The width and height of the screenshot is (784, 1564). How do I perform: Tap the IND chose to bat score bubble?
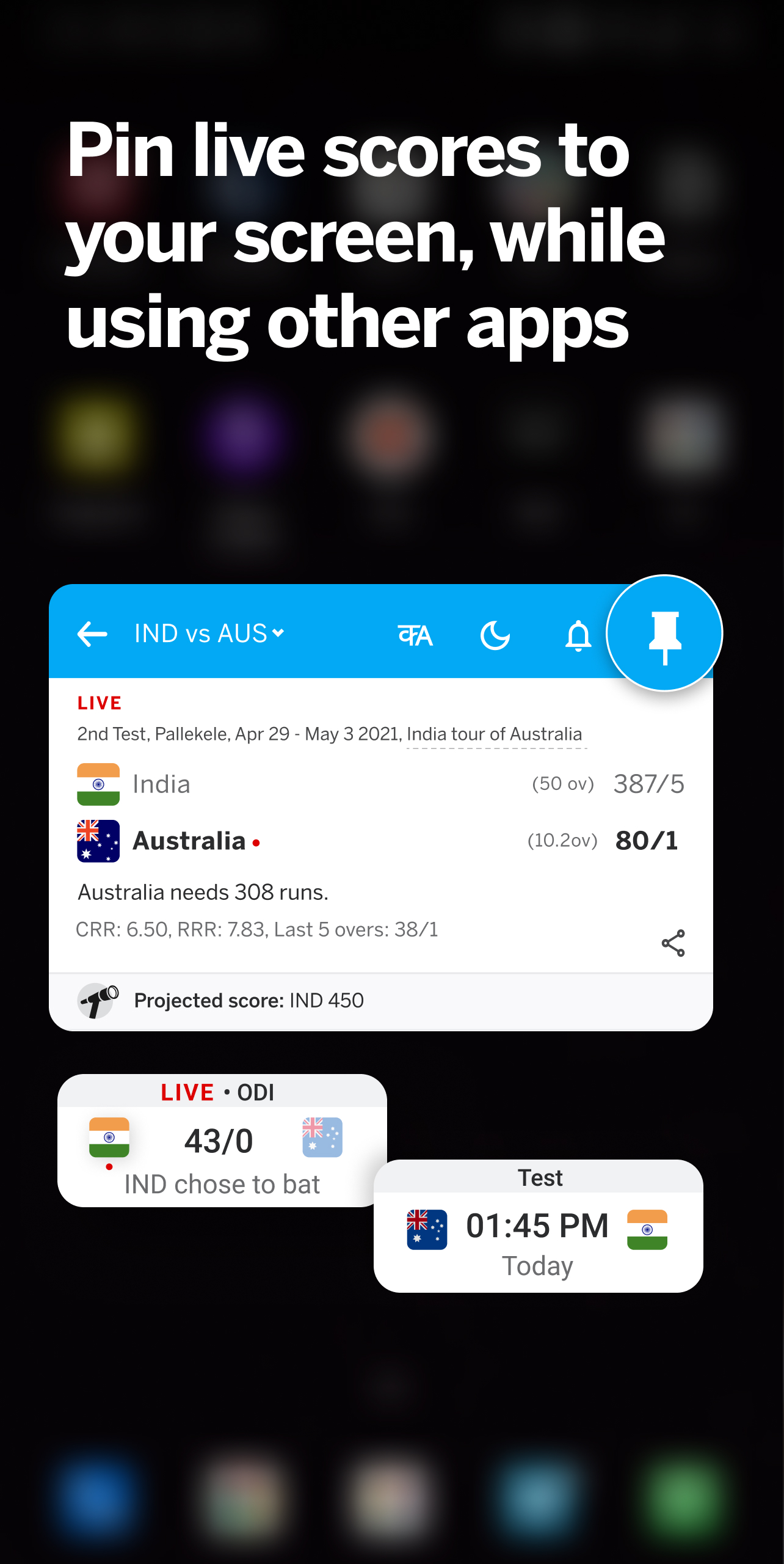point(222,1183)
